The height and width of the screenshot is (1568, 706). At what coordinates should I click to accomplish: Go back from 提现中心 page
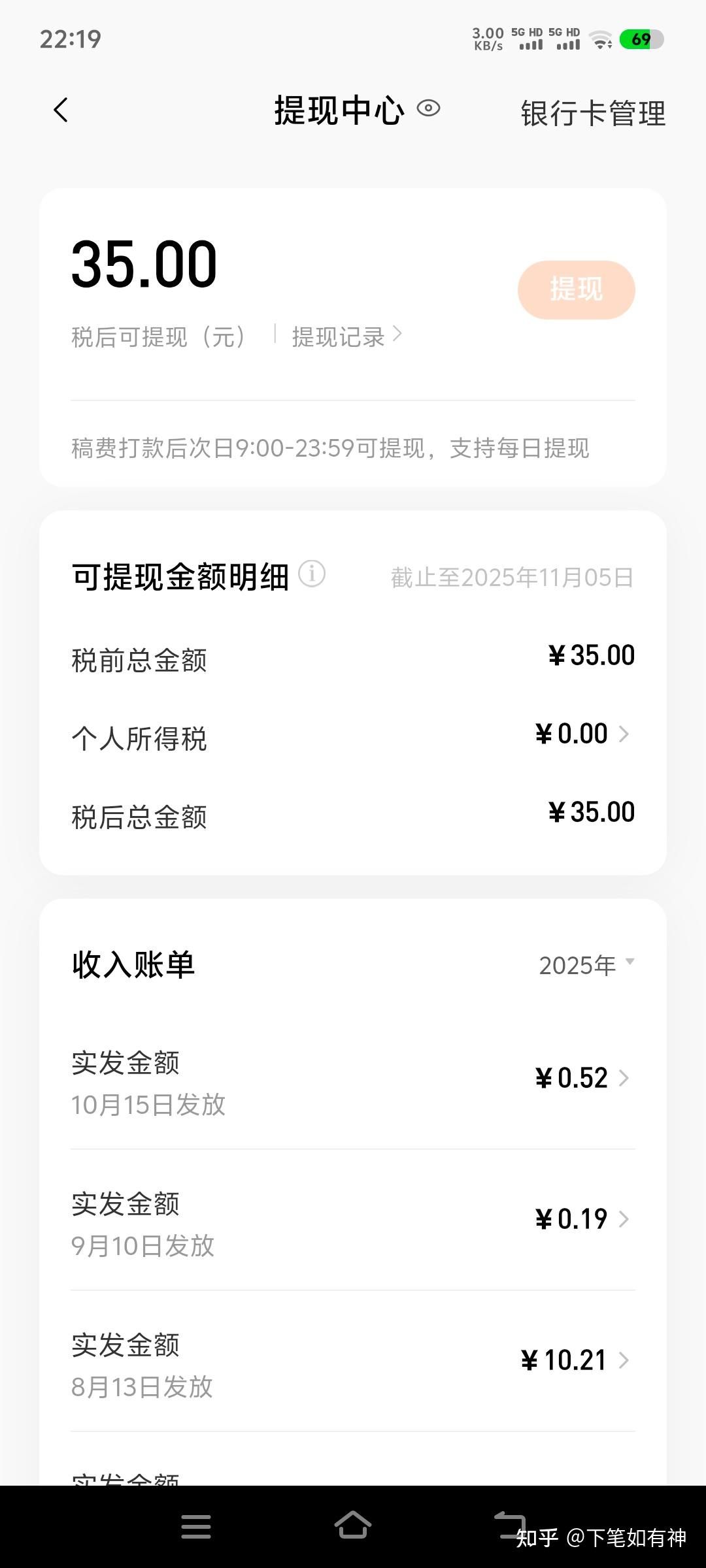click(x=61, y=110)
